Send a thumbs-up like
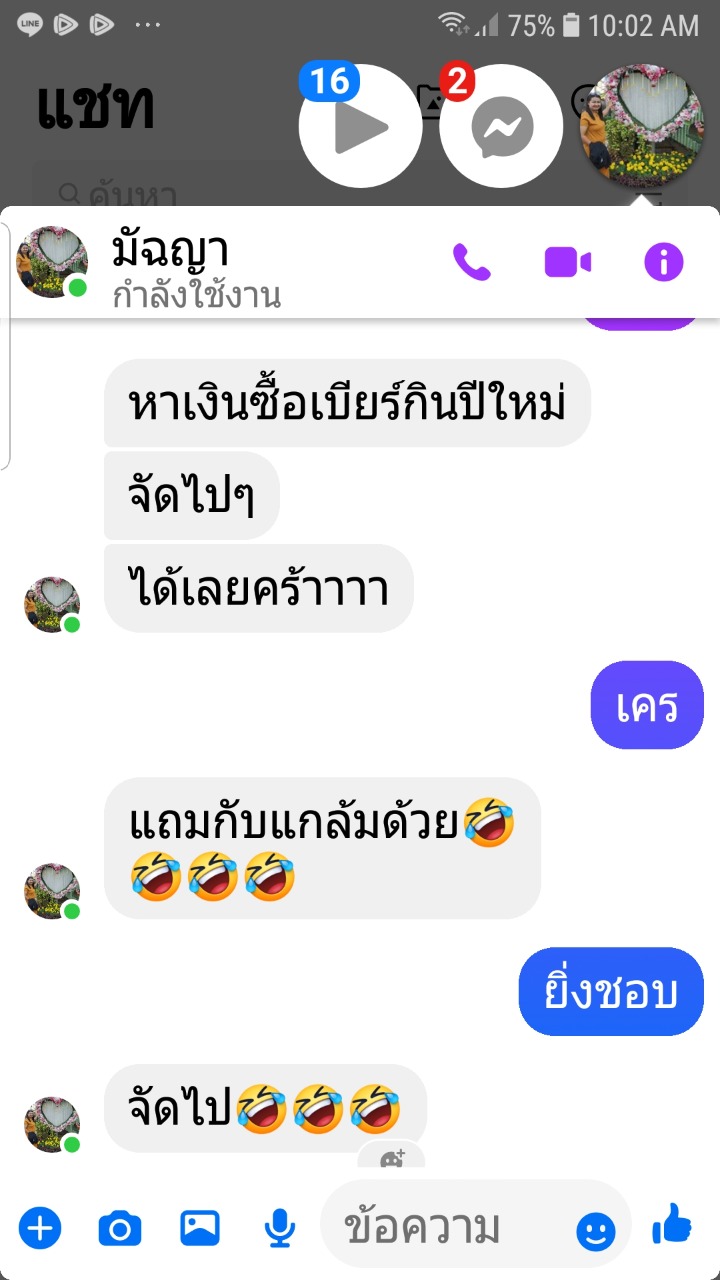 pos(672,1224)
